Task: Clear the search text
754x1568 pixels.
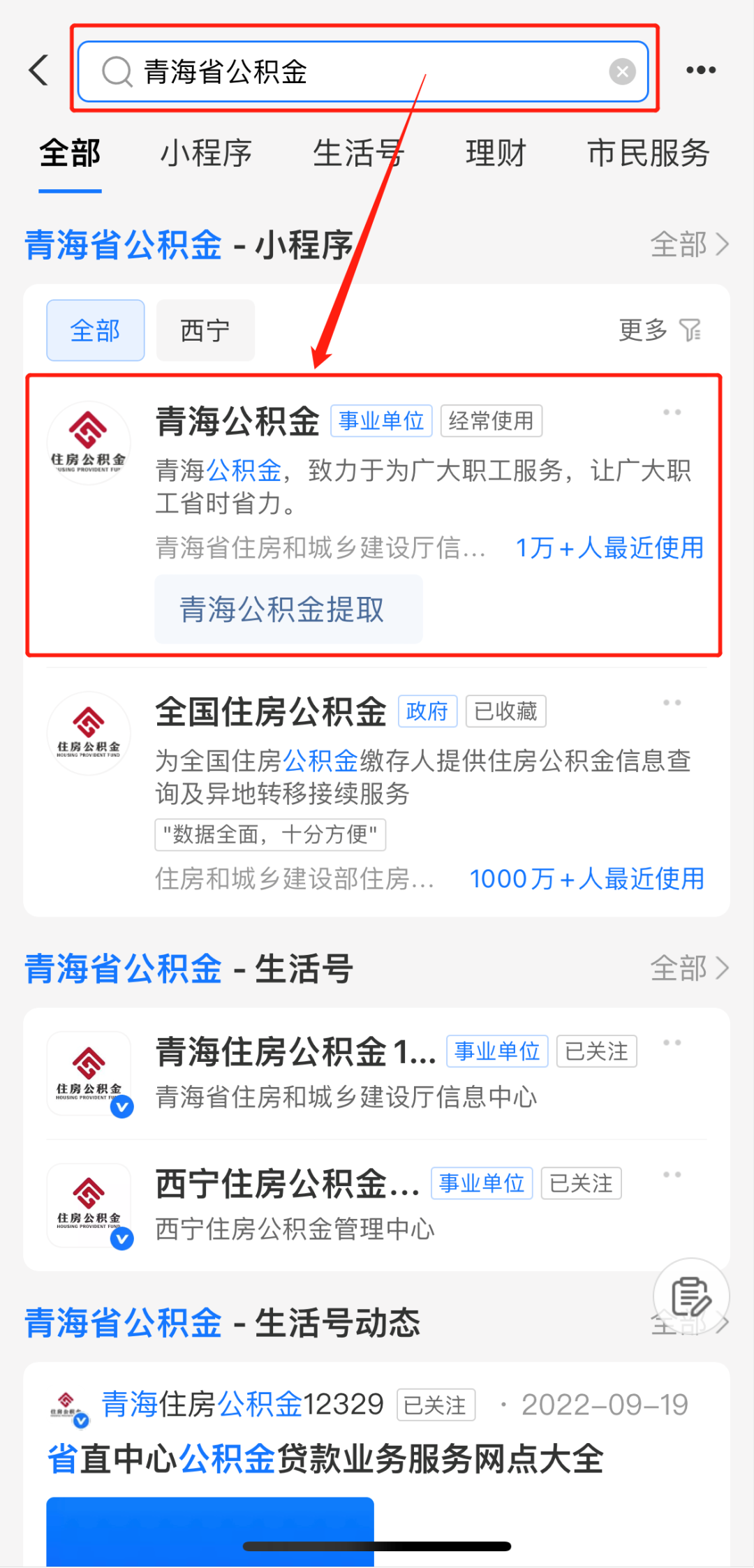Action: (622, 71)
